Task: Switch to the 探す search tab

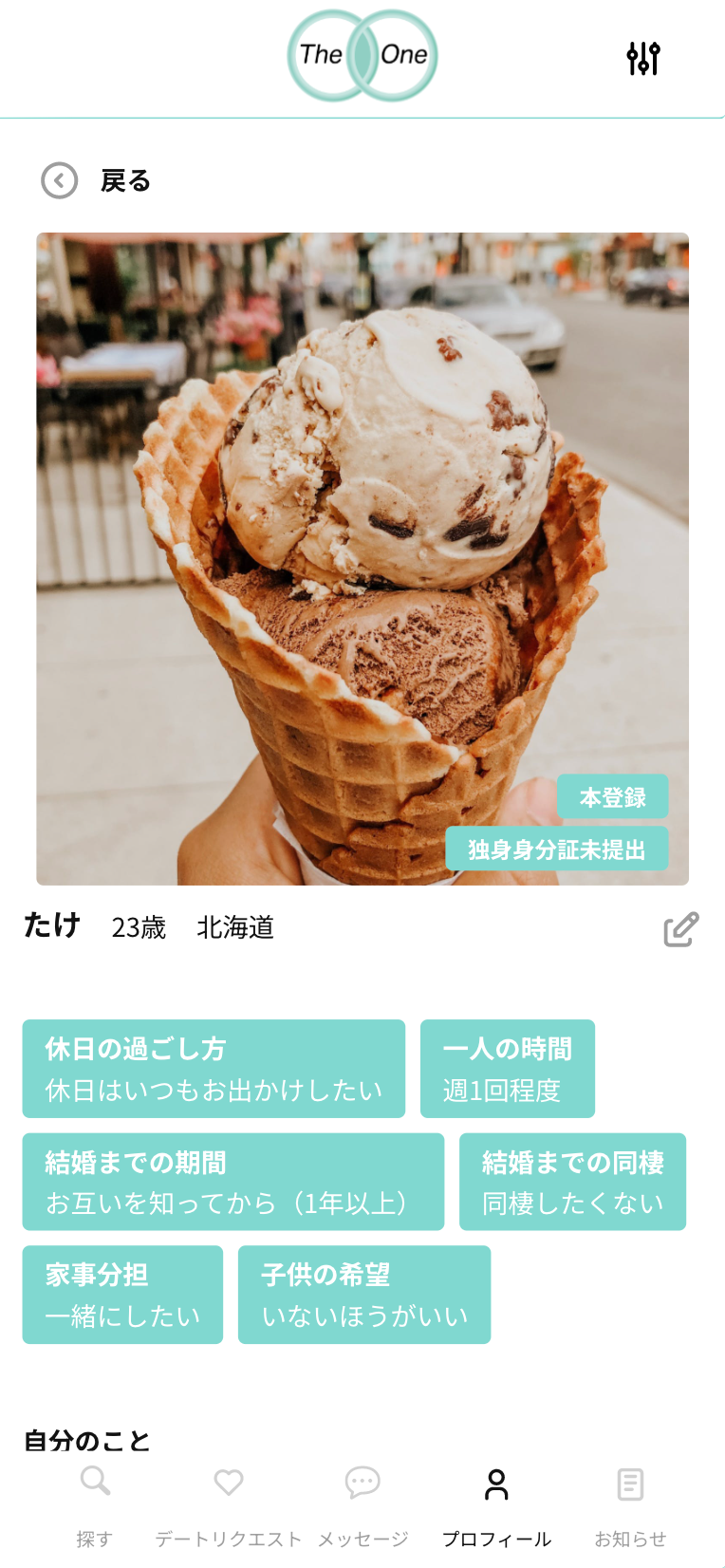Action: [x=95, y=1503]
